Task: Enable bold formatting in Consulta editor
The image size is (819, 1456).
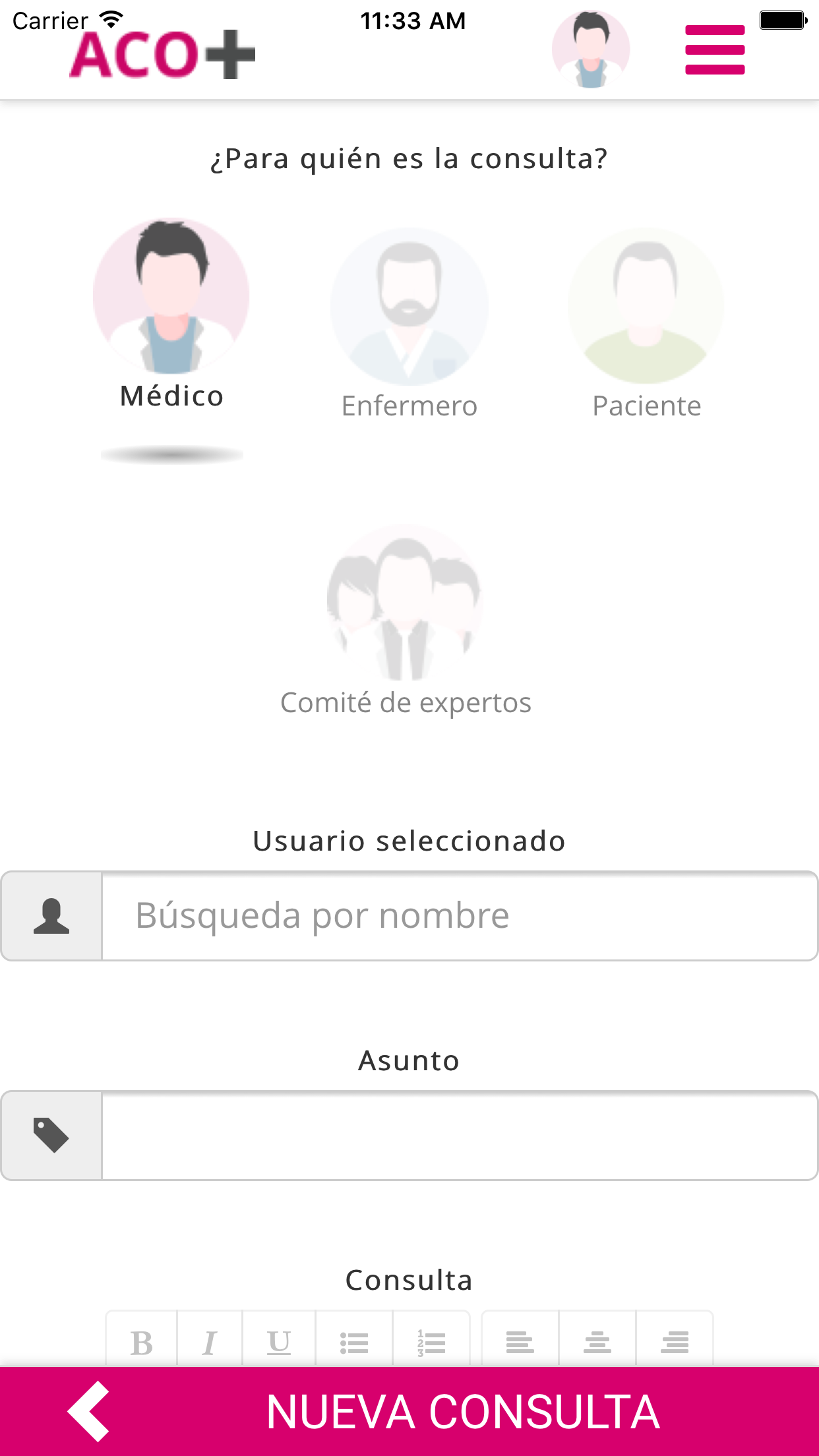Action: (x=142, y=1342)
